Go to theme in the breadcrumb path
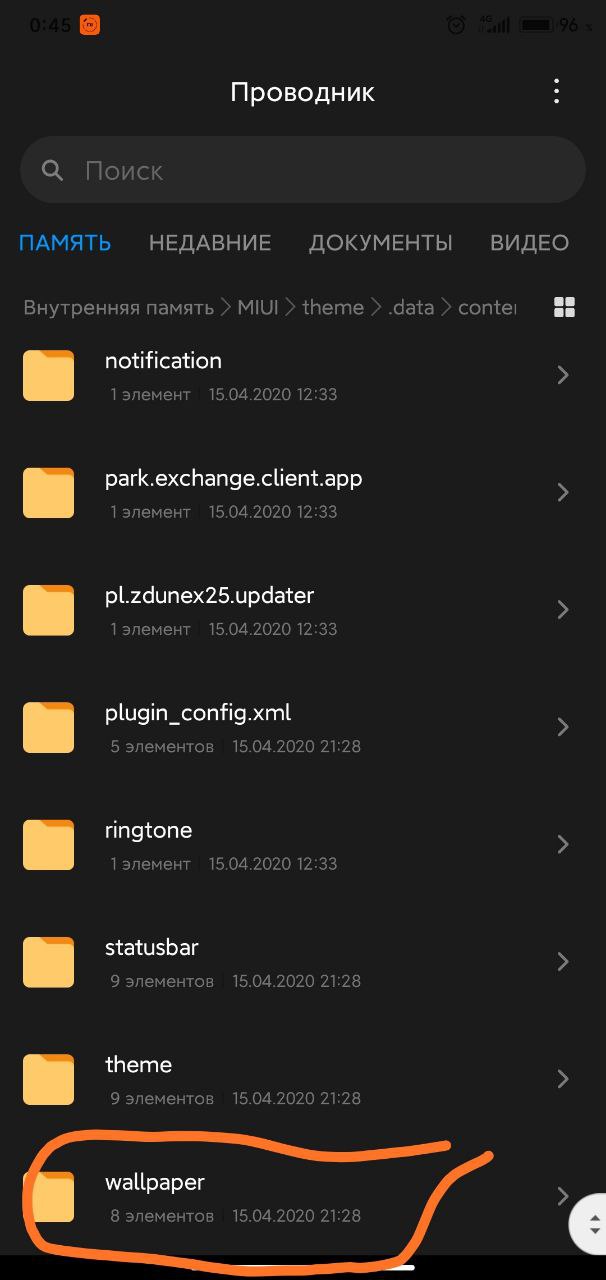This screenshot has height=1280, width=606. click(x=333, y=307)
